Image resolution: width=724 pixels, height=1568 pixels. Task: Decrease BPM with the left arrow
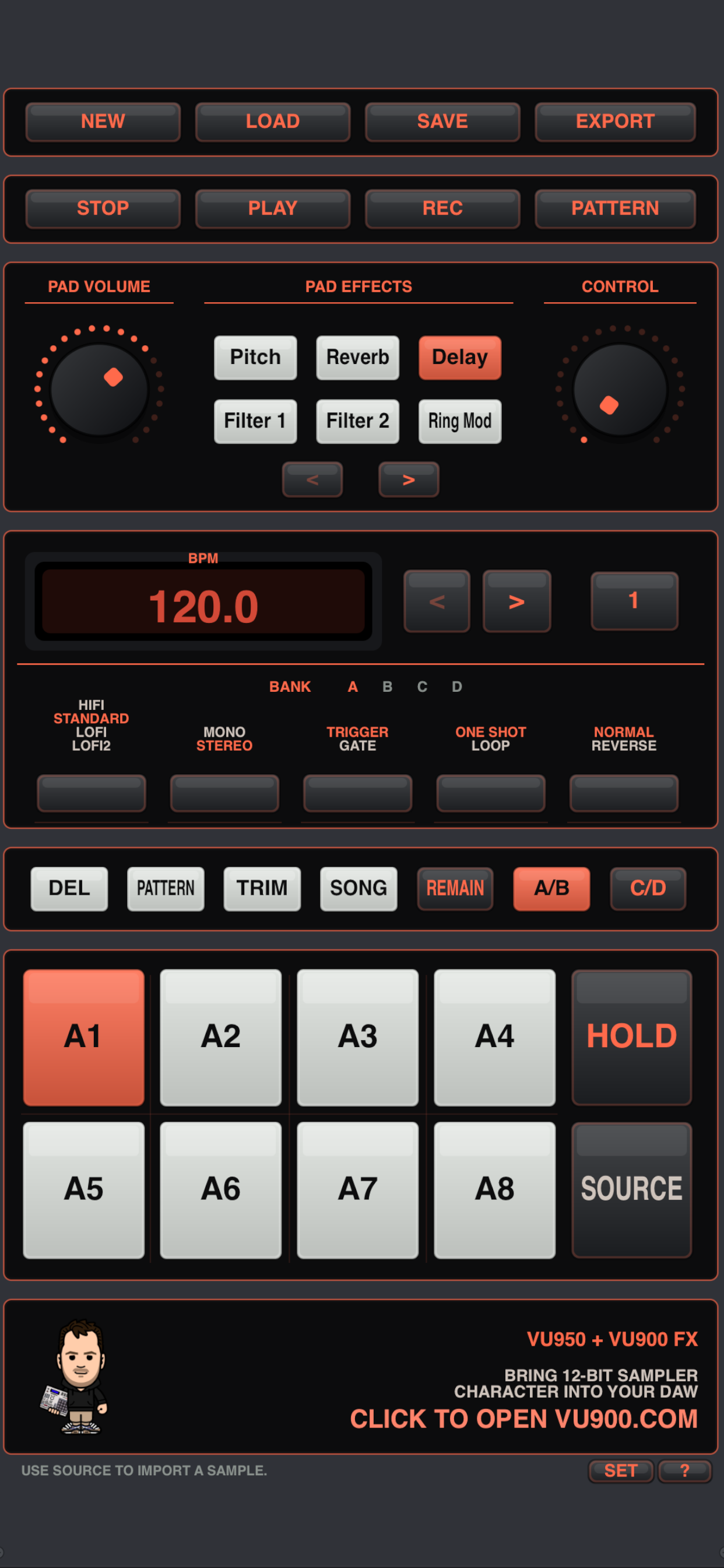click(x=437, y=601)
